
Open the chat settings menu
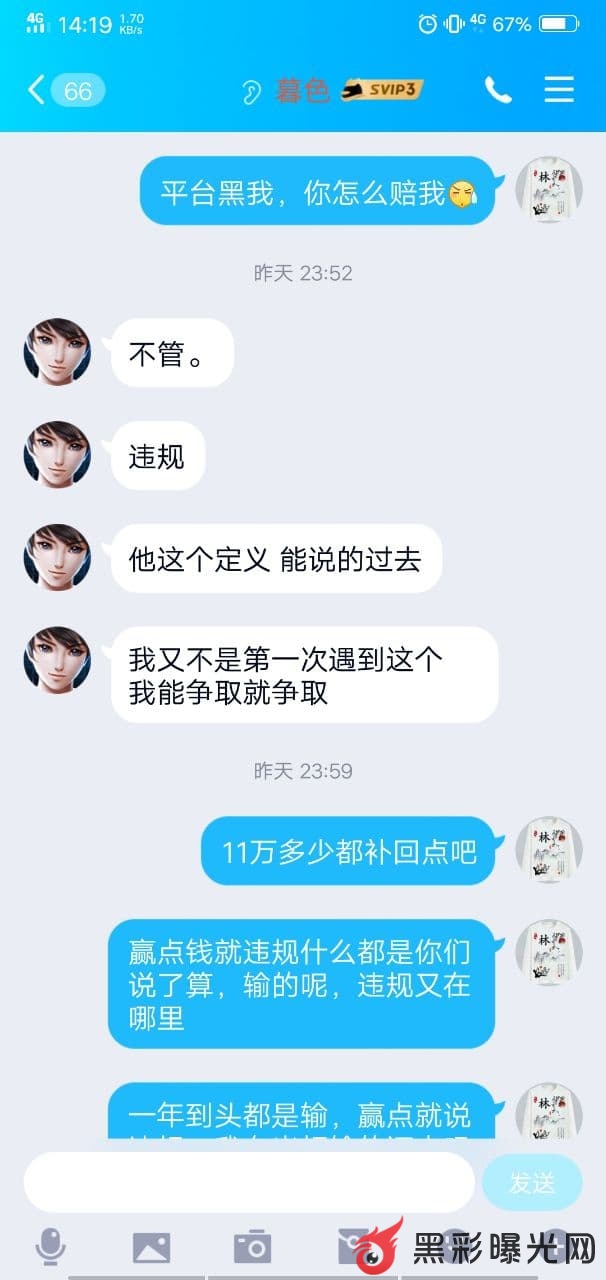pyautogui.click(x=559, y=90)
